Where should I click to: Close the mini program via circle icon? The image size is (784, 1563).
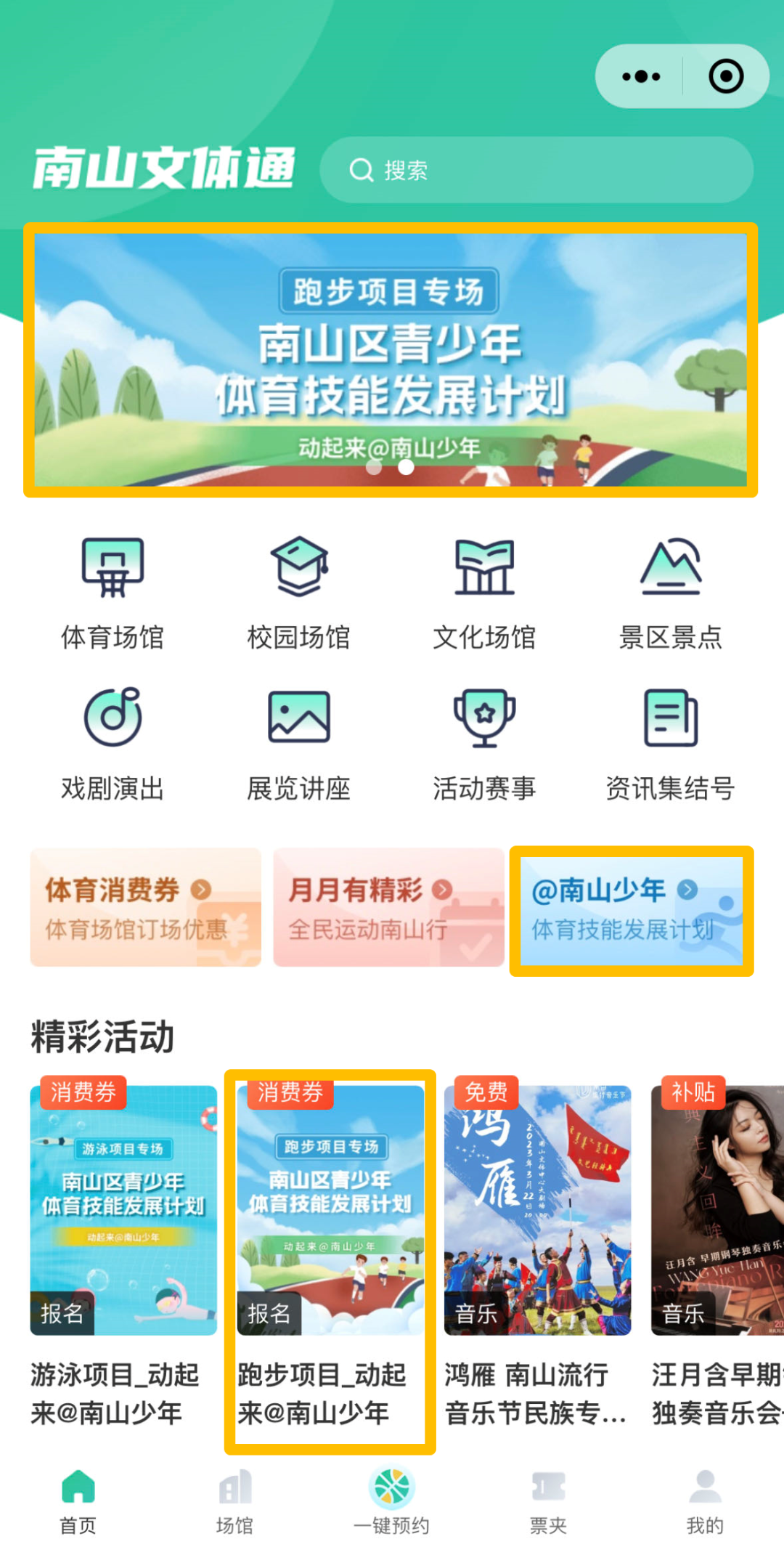(x=726, y=76)
